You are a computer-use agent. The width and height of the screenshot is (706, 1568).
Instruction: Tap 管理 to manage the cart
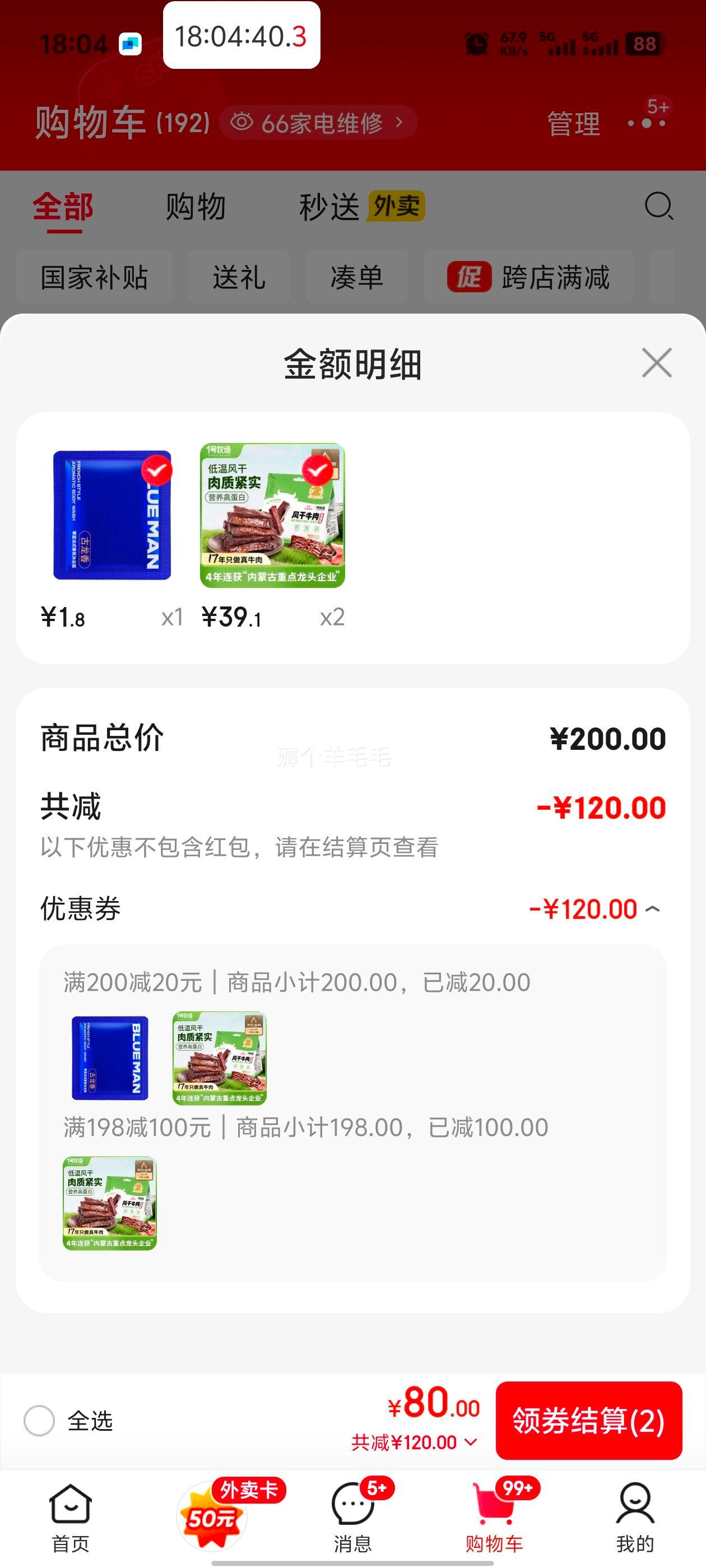coord(573,124)
